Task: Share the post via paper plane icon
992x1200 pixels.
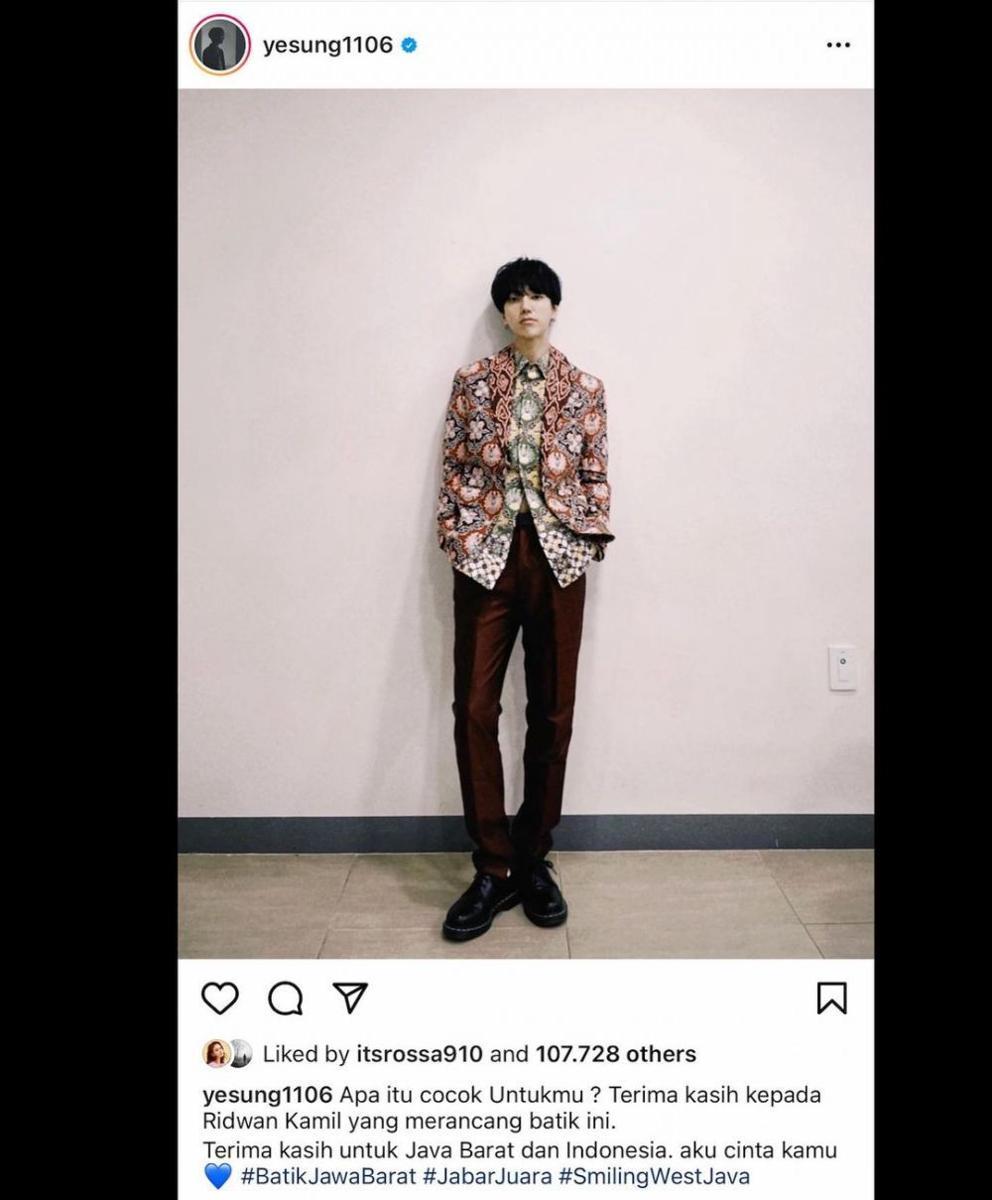Action: [350, 997]
